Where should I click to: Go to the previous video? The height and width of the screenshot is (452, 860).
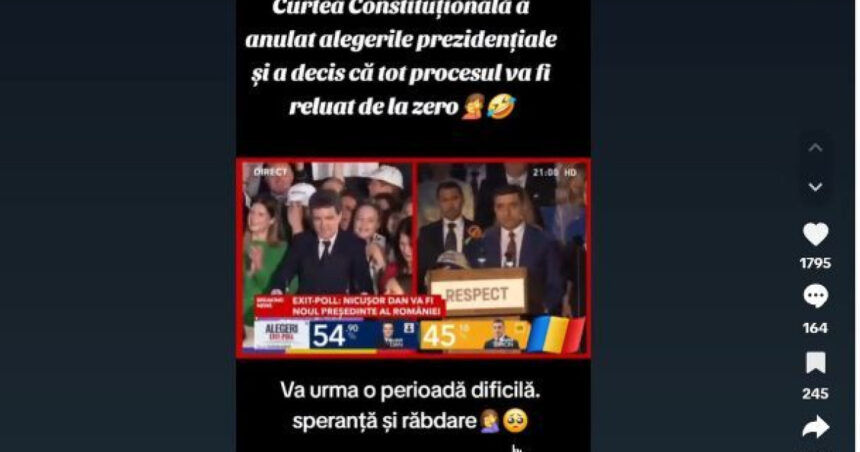[x=815, y=148]
